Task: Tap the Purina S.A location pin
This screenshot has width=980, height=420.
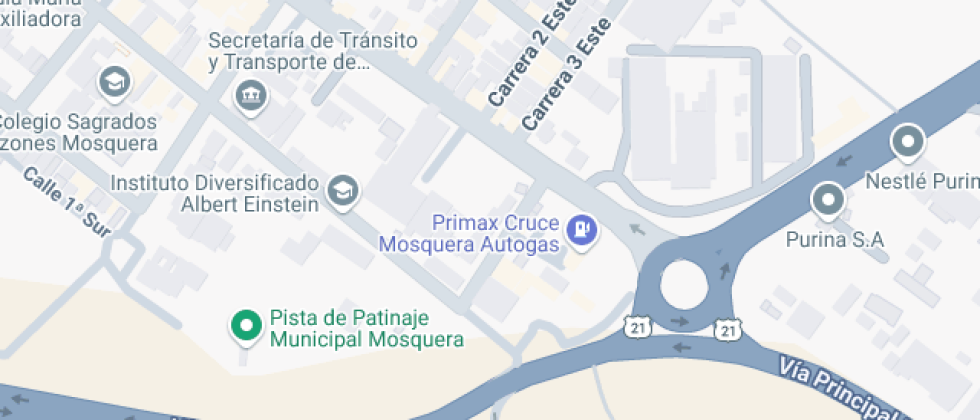Action: click(x=828, y=200)
